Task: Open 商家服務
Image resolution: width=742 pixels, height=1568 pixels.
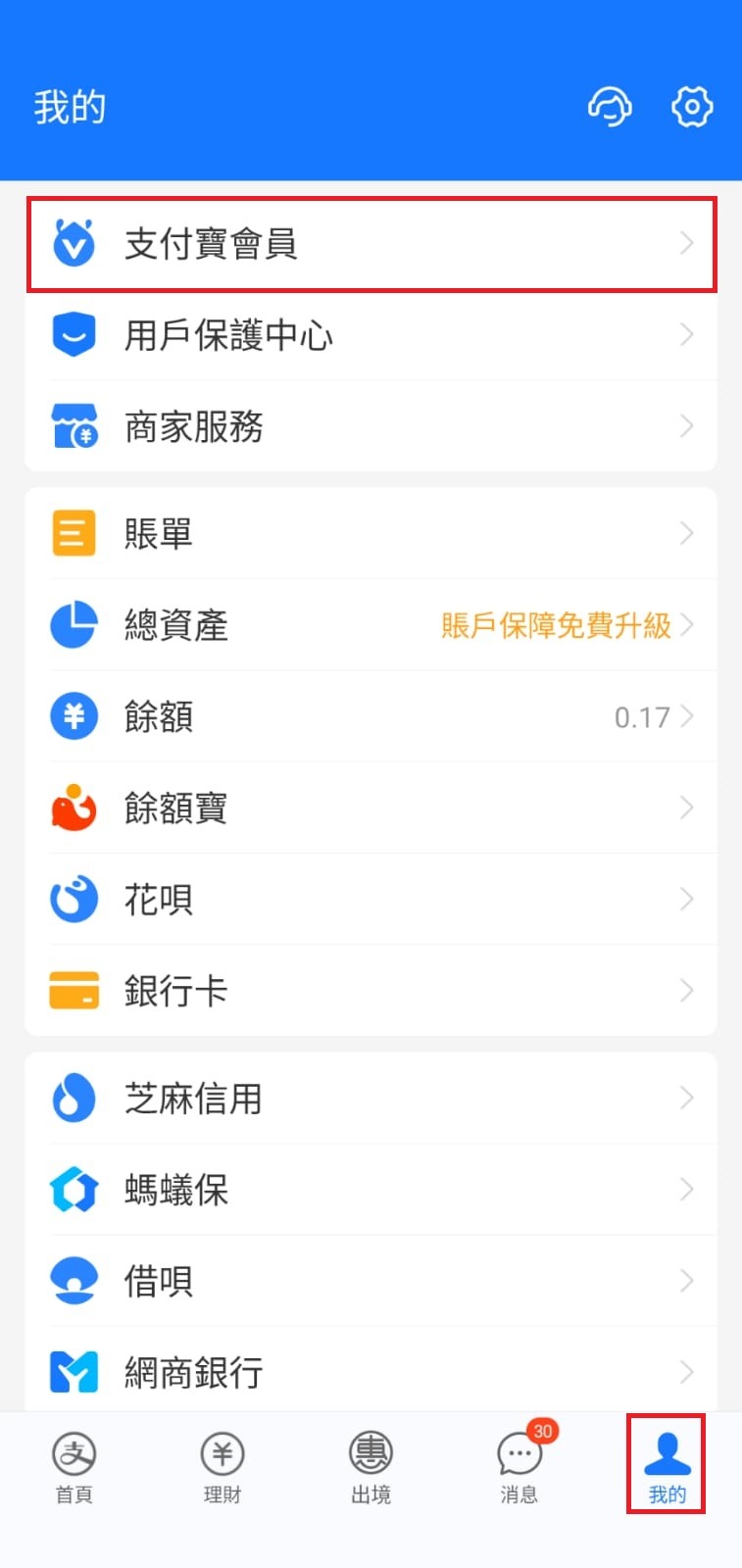Action: tap(371, 426)
